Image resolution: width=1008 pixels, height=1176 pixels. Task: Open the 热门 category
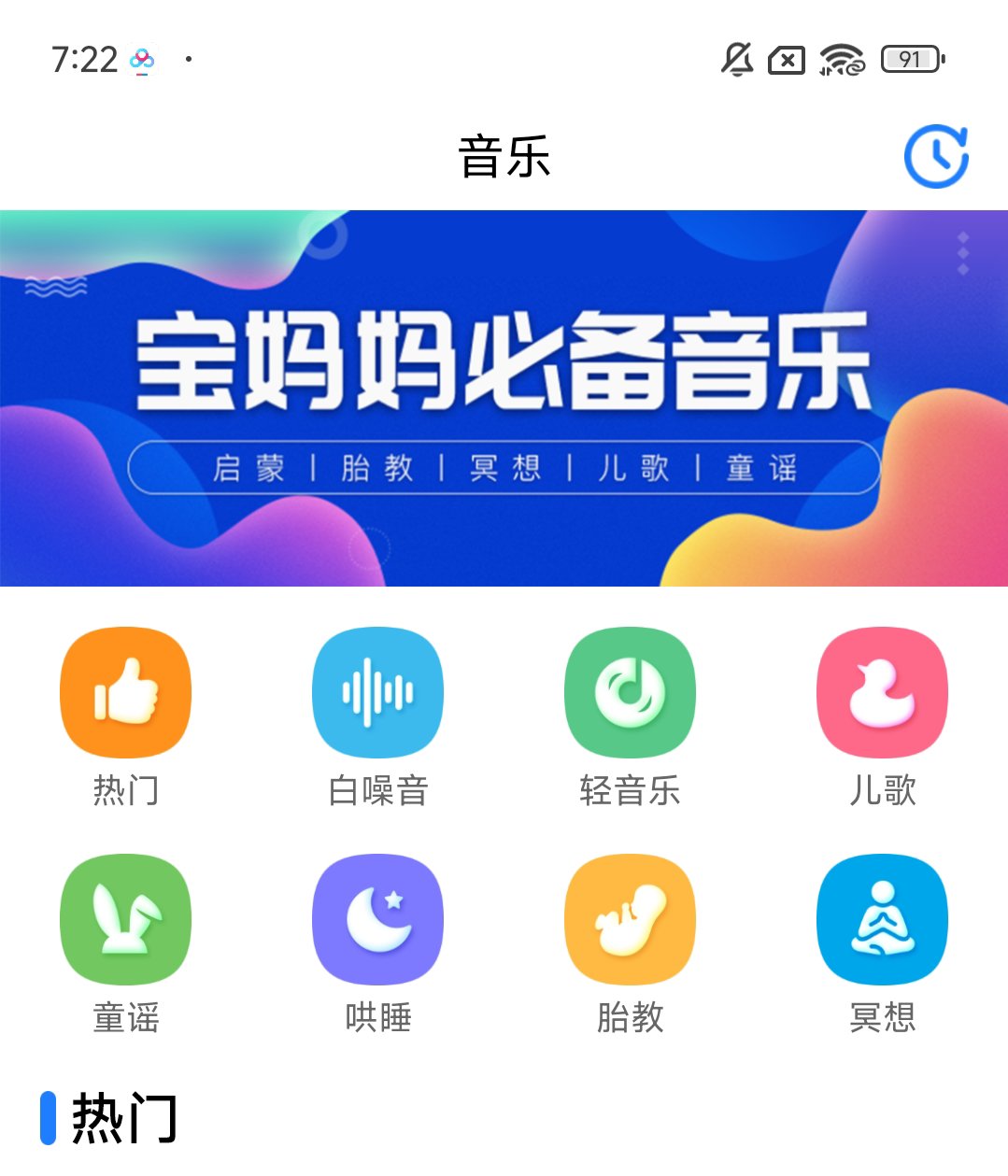pos(125,693)
